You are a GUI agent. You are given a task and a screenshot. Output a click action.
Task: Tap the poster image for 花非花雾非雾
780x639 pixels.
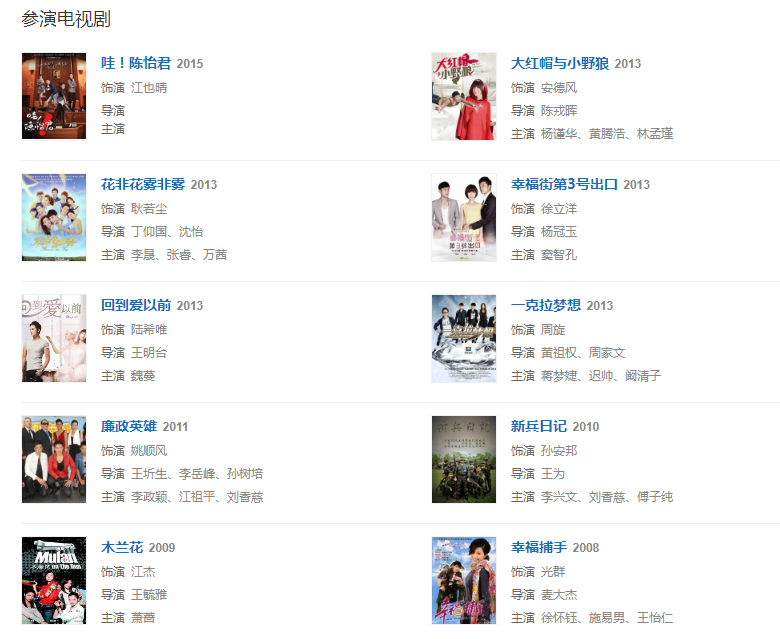pos(54,217)
